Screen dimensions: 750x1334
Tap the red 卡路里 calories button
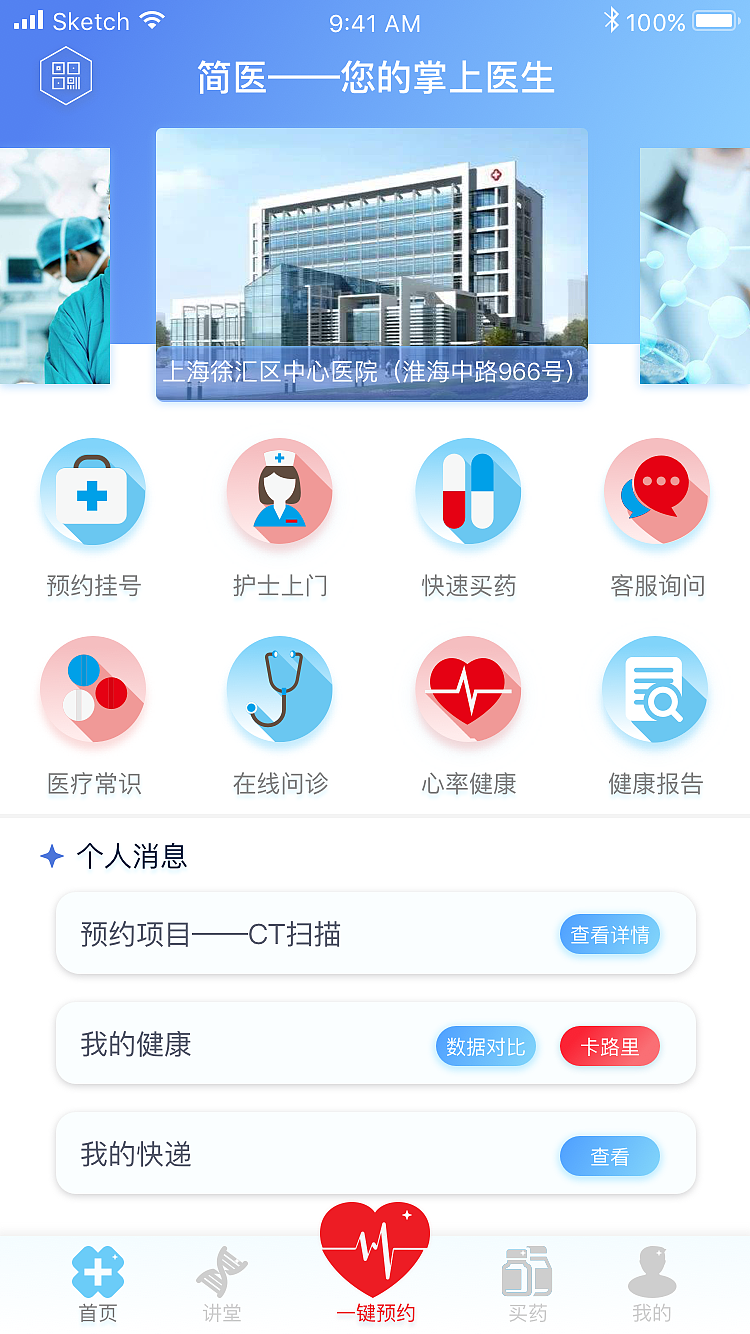[x=610, y=1045]
